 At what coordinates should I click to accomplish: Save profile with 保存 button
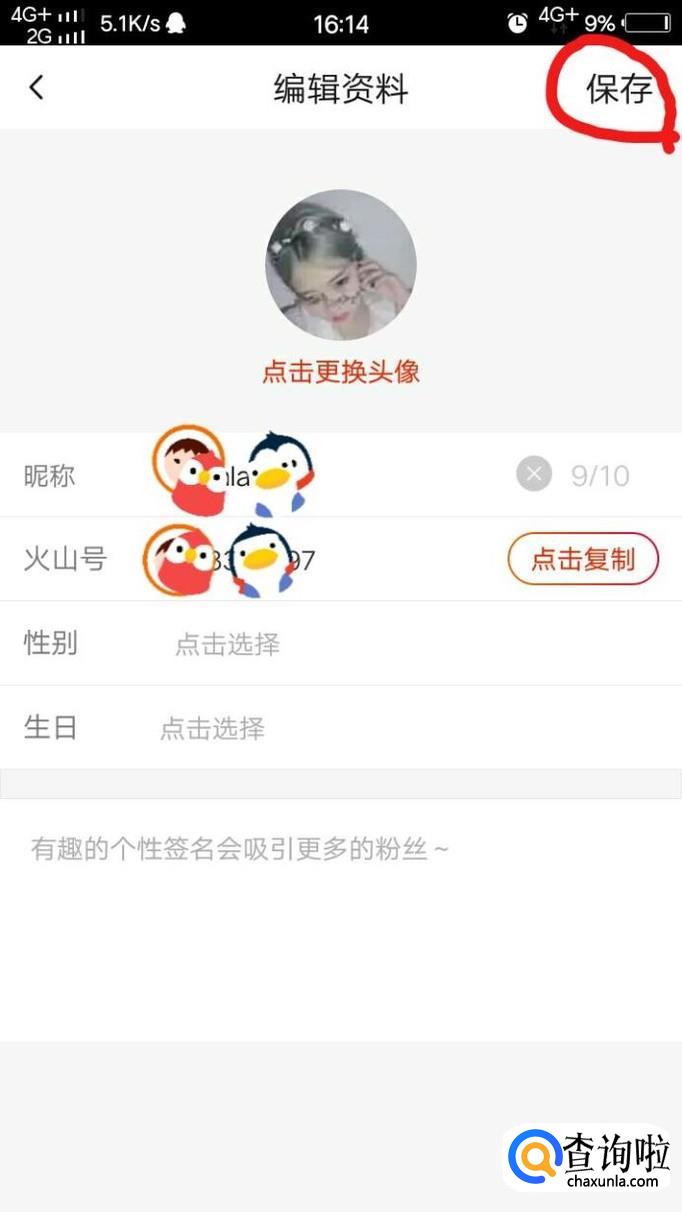[x=619, y=89]
